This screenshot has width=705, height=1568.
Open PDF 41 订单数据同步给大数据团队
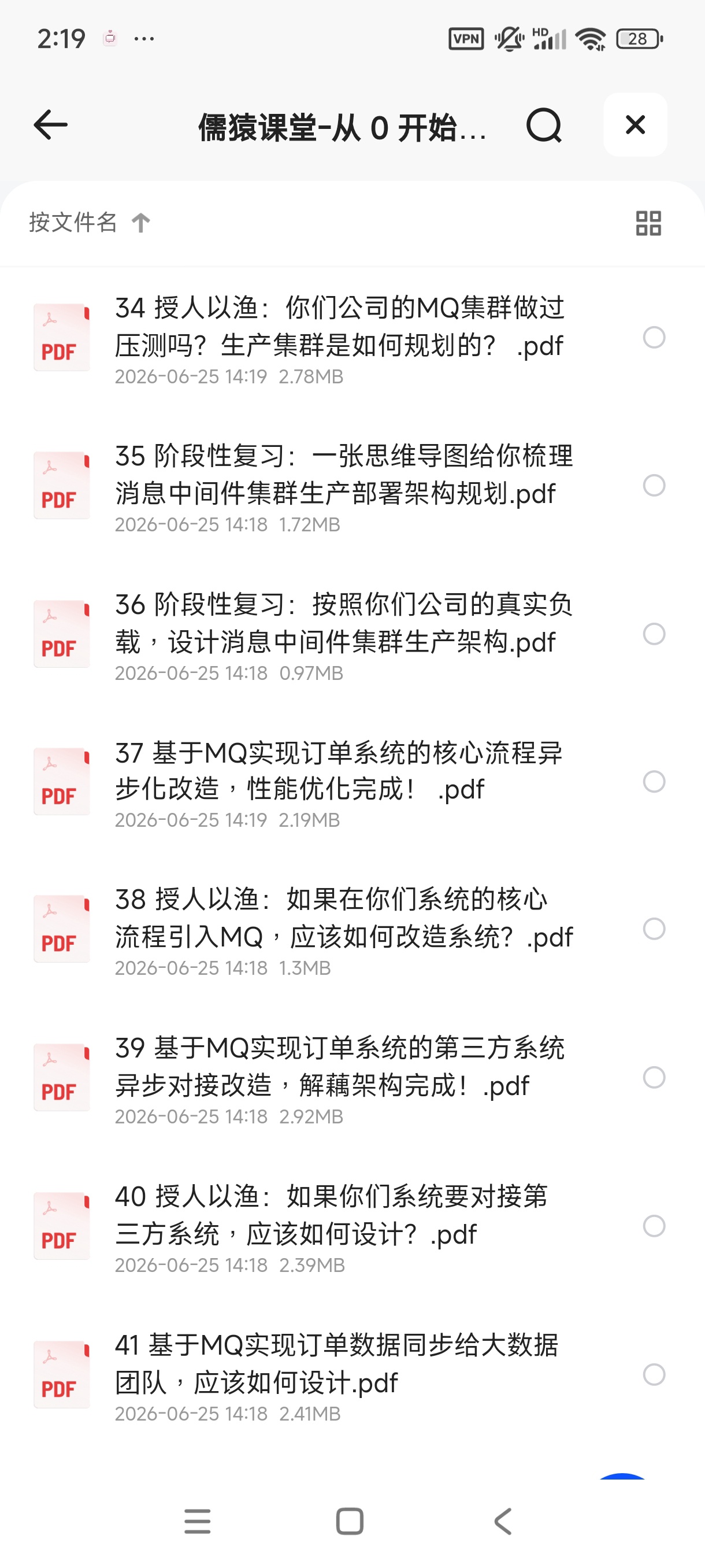coord(340,1374)
